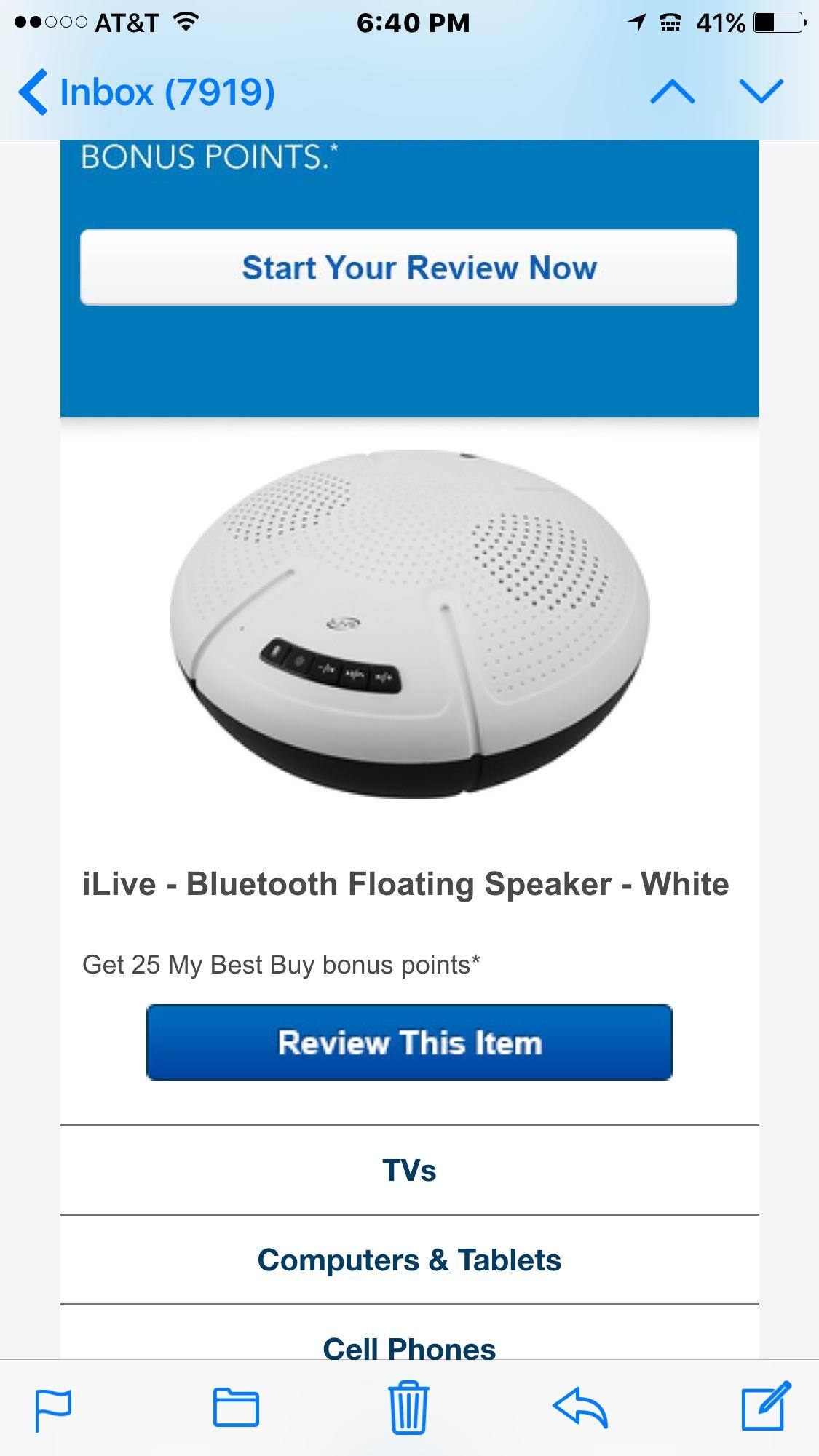Browse Computers & Tablets
Viewport: 819px width, 1456px height.
pos(409,1260)
